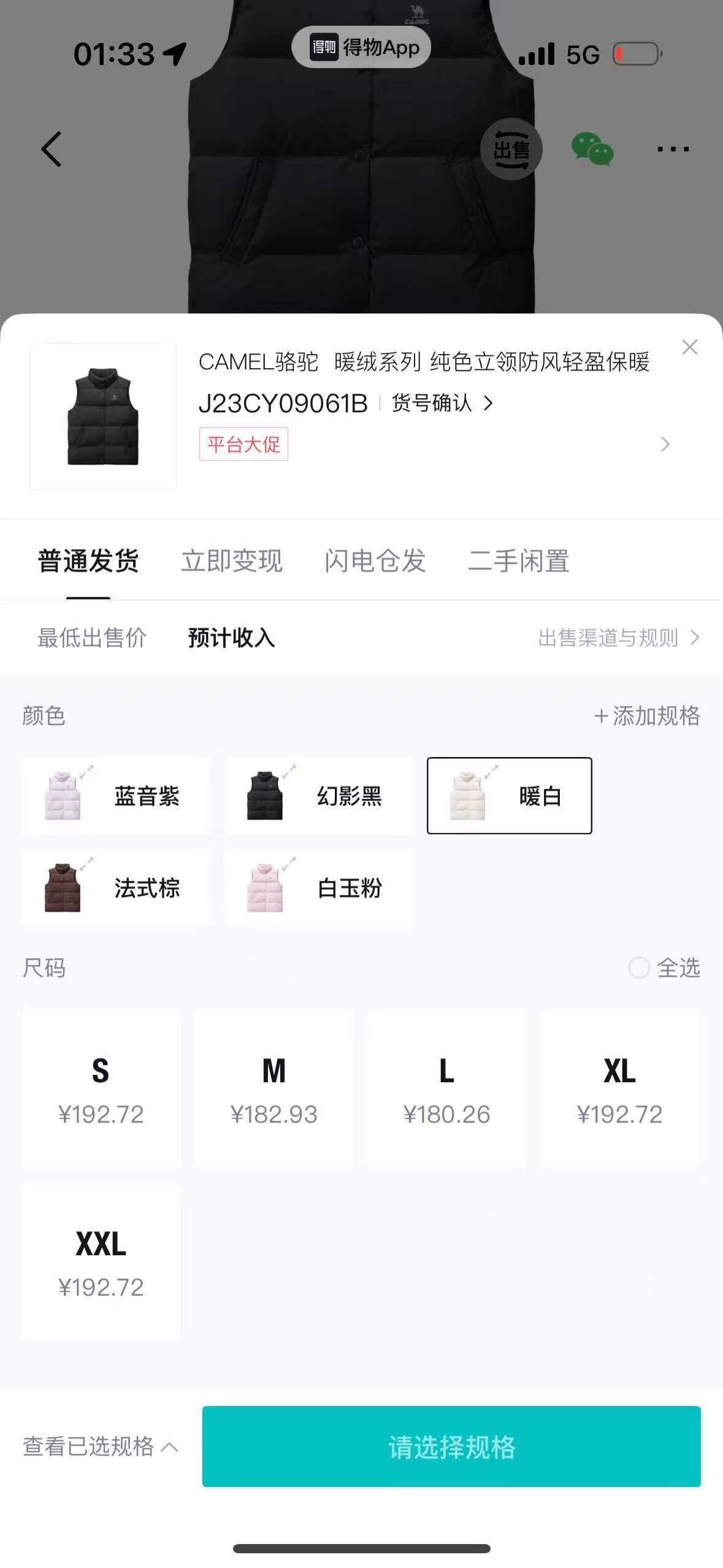Pick the 白玉粉 color
723x1568 pixels.
[x=318, y=888]
